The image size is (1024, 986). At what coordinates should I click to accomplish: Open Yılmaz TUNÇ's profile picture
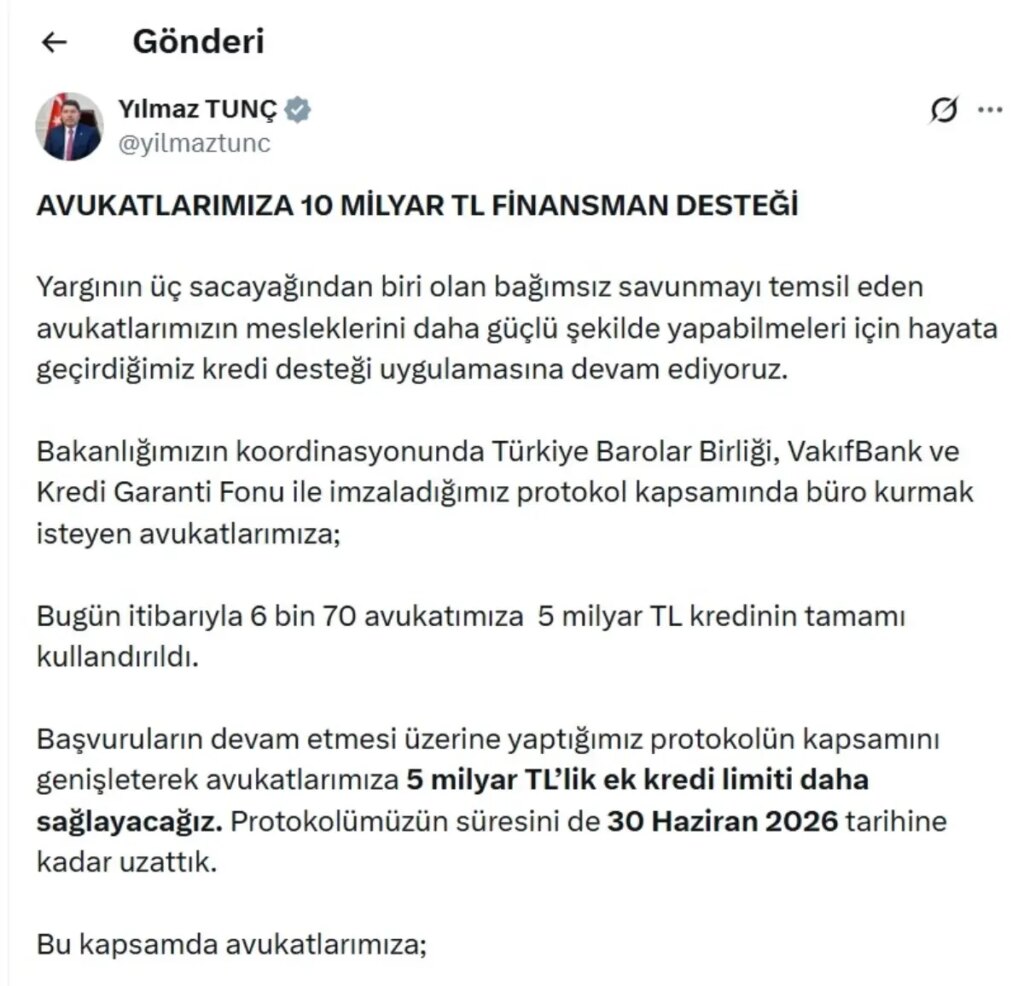click(70, 127)
